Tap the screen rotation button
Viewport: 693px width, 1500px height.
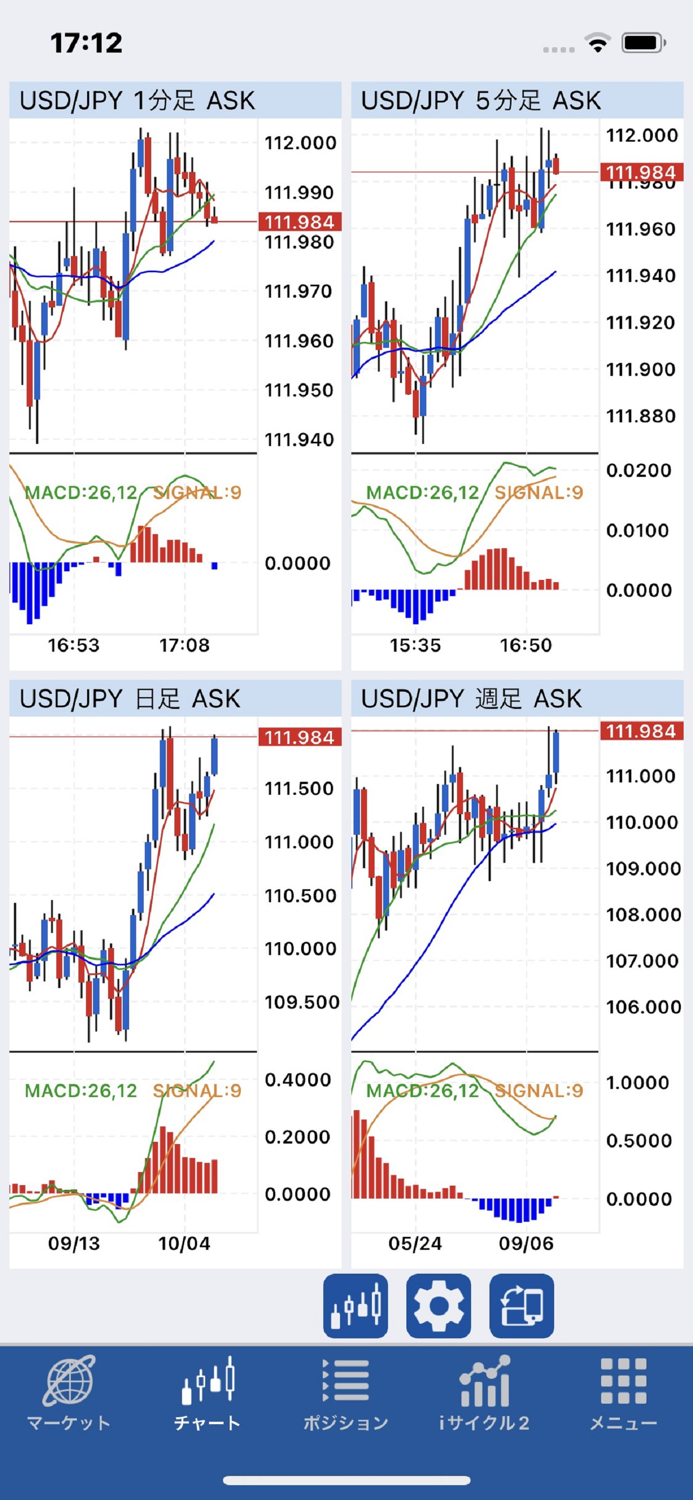[x=521, y=1305]
